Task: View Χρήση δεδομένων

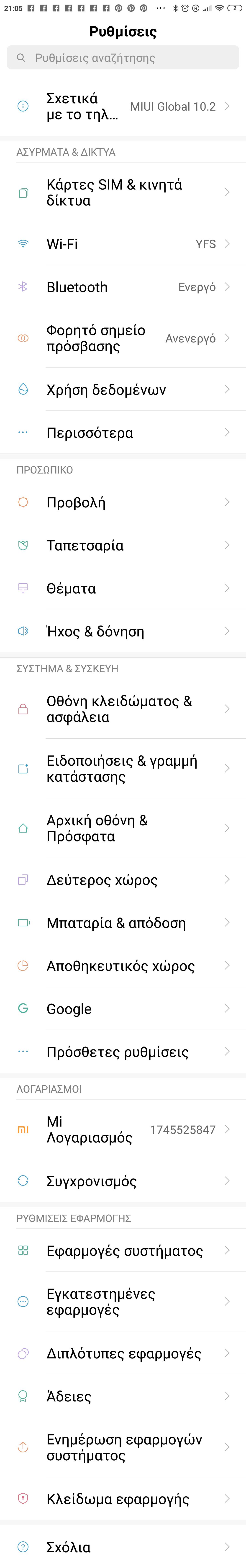Action: [x=123, y=390]
